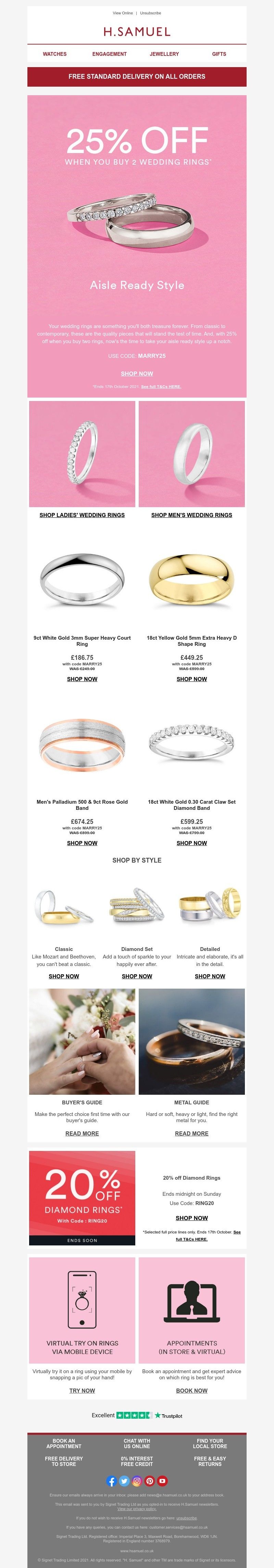274x1568 pixels.
Task: Open the View Online link
Action: click(x=122, y=13)
